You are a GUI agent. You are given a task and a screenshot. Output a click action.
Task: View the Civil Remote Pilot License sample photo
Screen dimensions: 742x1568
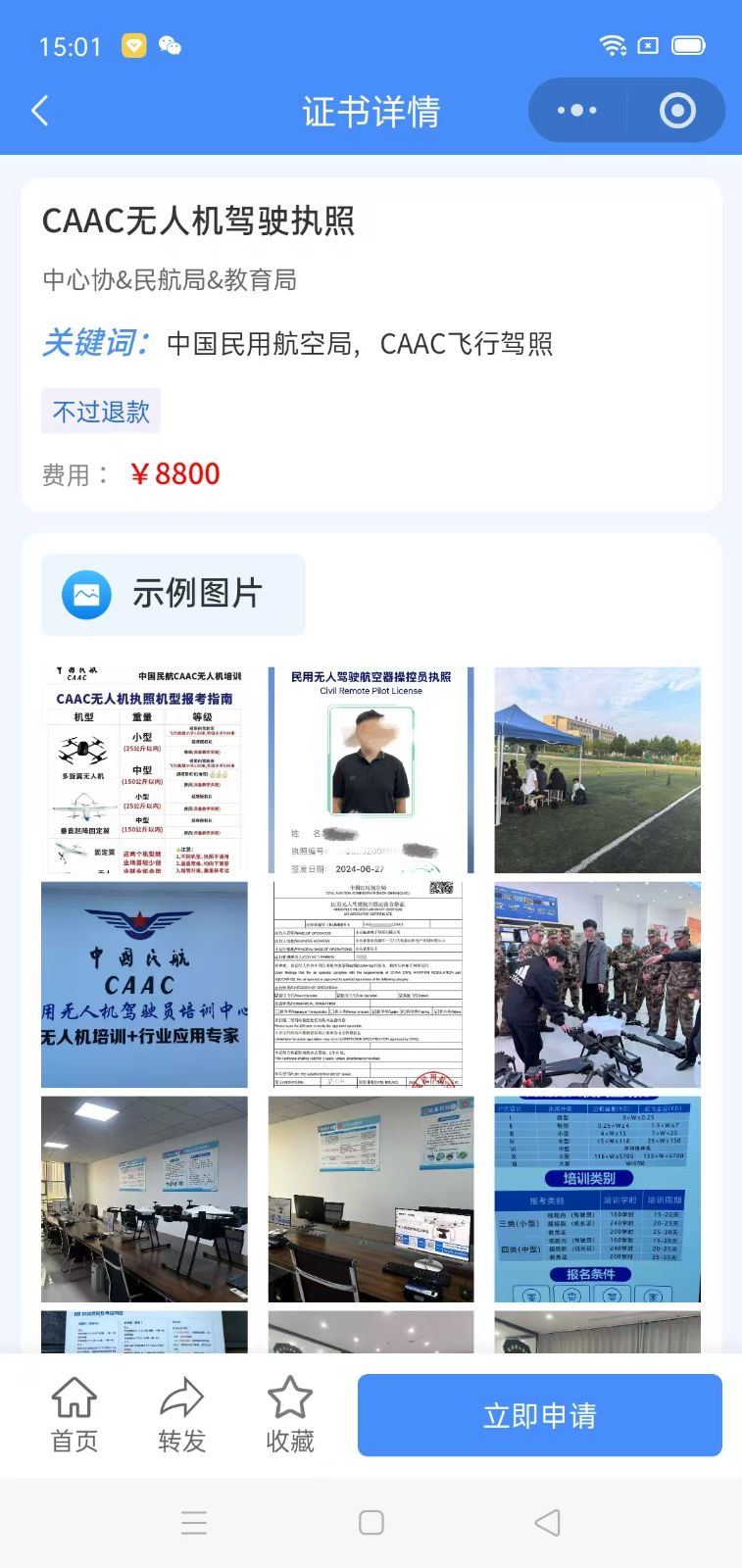371,769
